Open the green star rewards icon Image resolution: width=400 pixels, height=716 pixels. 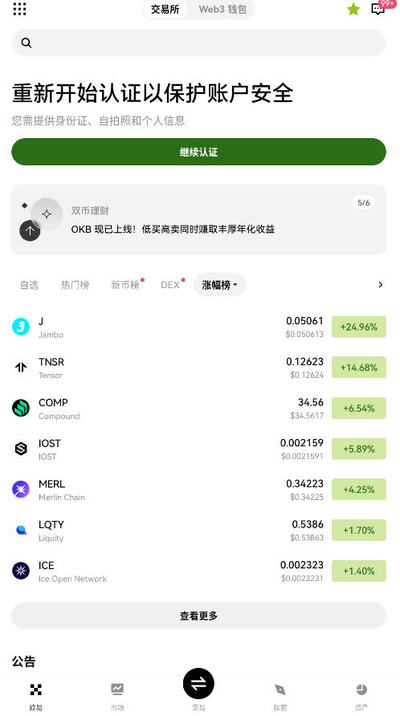pos(353,9)
